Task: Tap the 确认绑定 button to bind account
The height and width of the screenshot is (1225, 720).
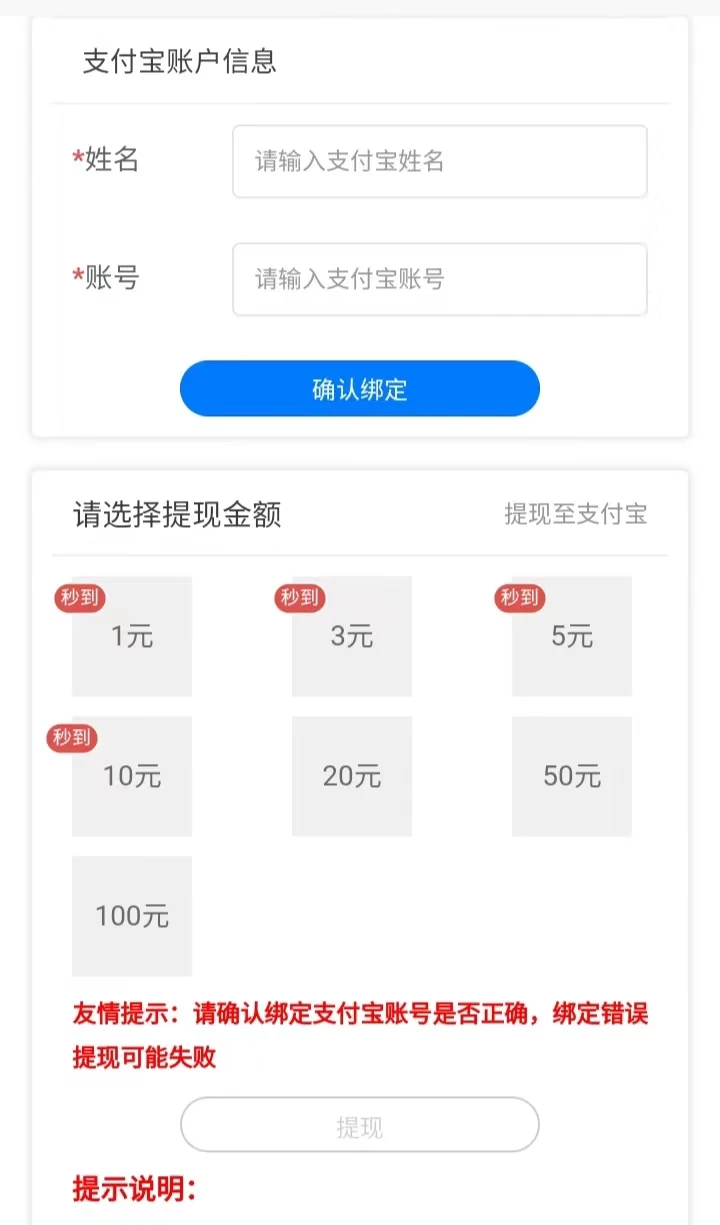Action: 359,388
